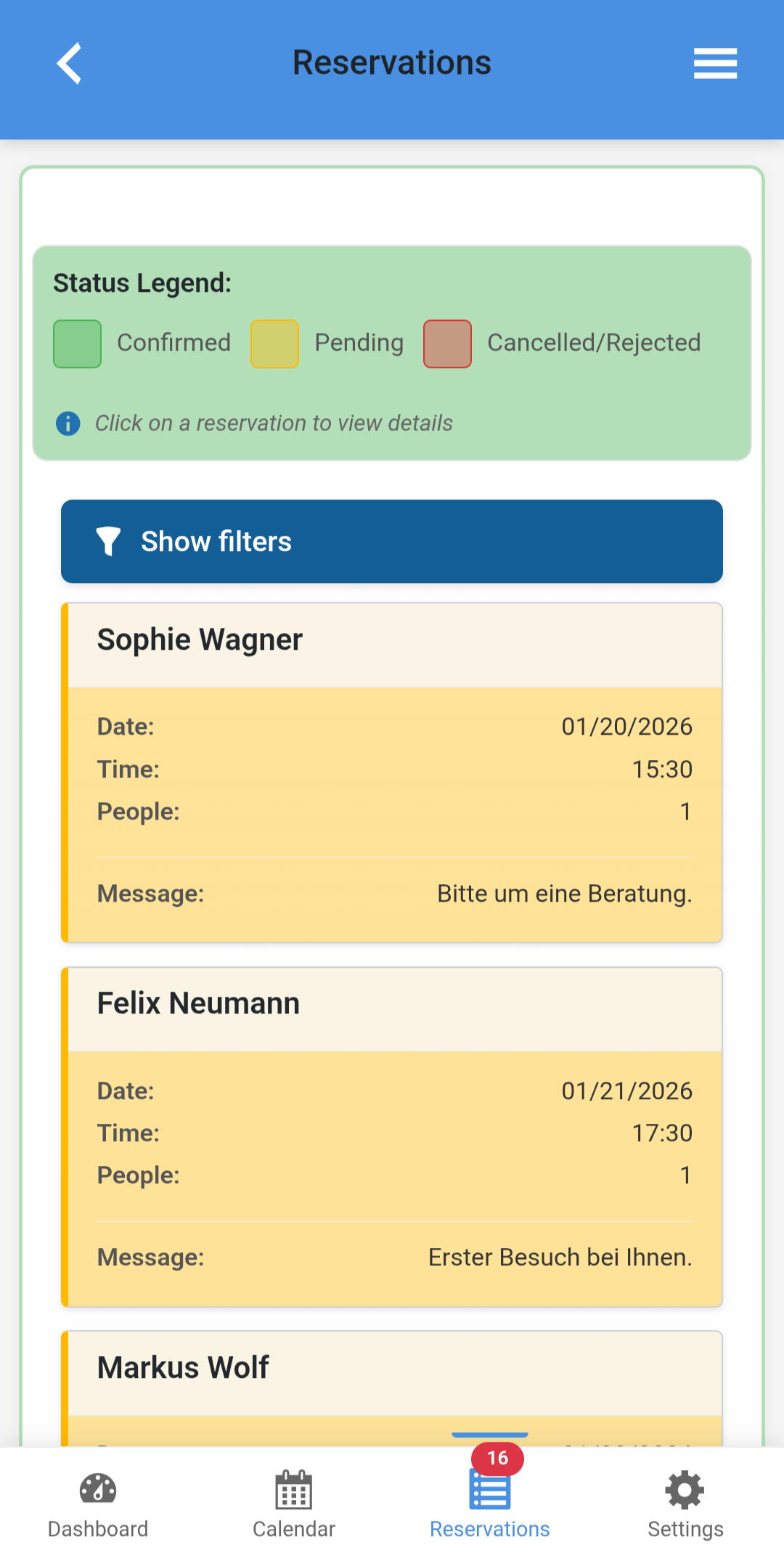Click the Confirmed green color swatch
This screenshot has height=1550, width=784.
(76, 343)
